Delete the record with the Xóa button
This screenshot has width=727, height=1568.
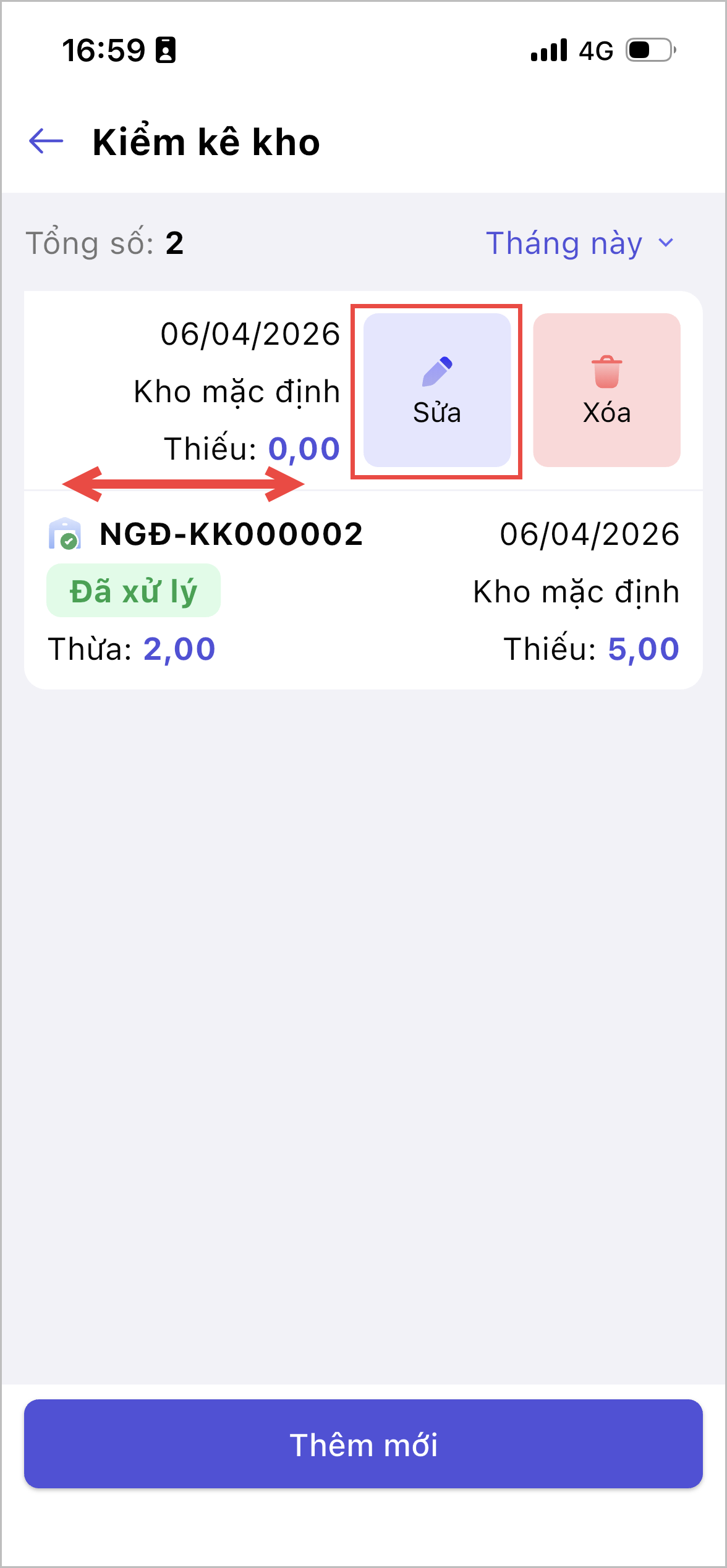pyautogui.click(x=606, y=390)
